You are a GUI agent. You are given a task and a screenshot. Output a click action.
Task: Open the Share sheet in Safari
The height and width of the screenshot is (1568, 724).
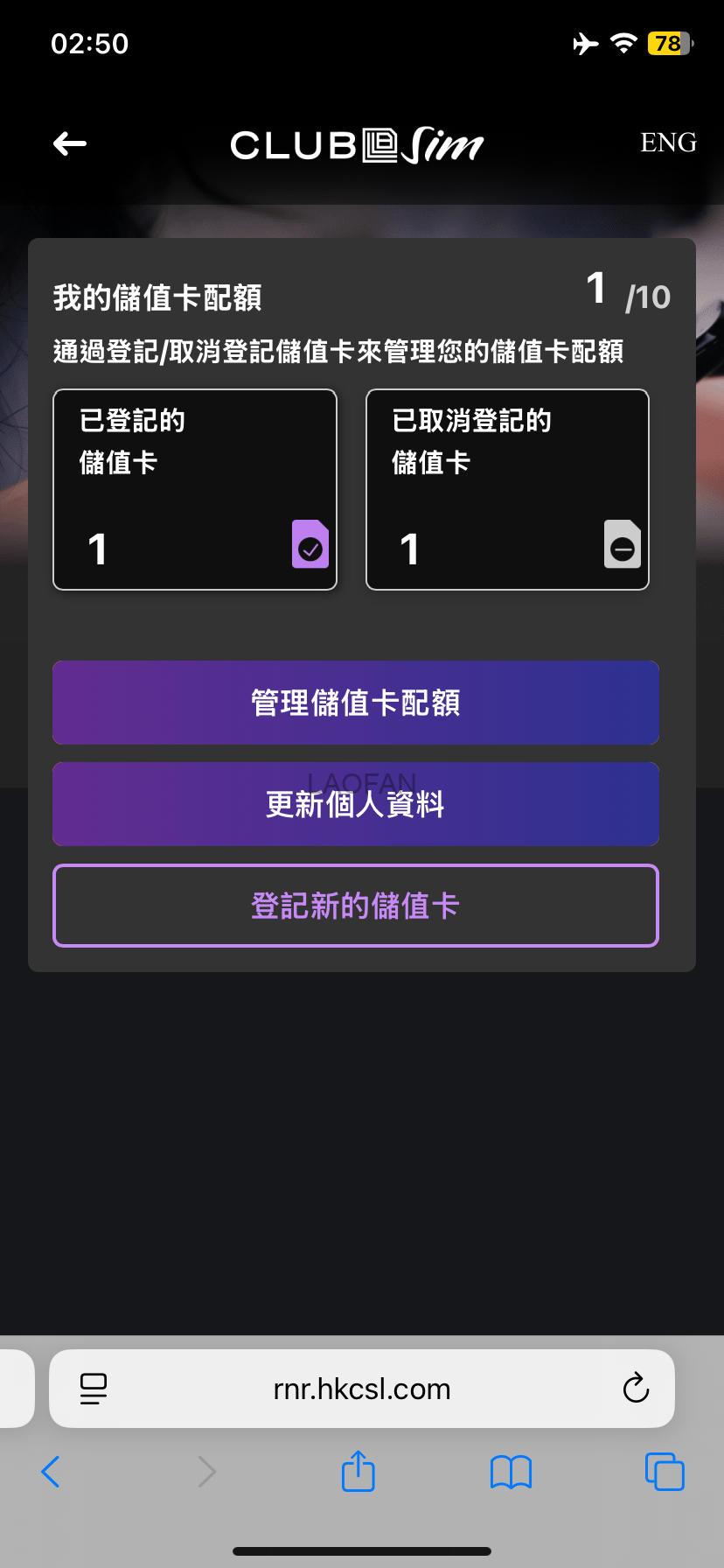(x=358, y=1472)
